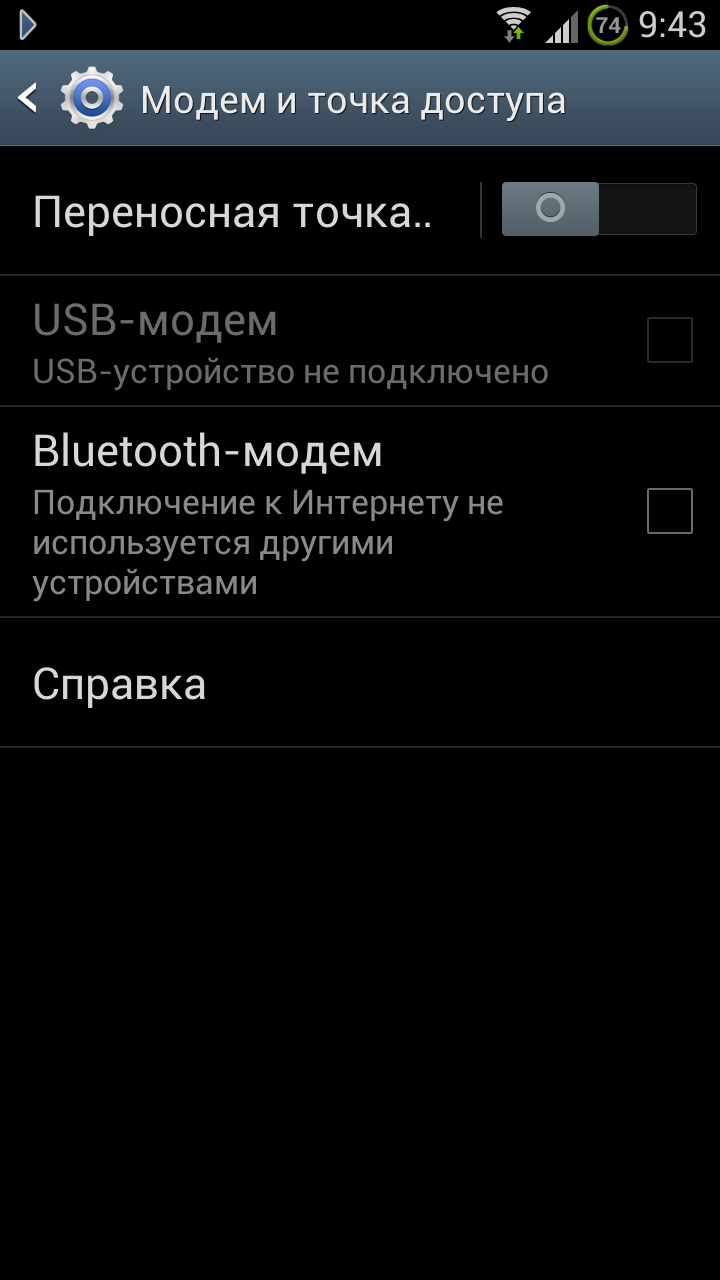Go back using the header arrow
This screenshot has height=1280, width=720.
tap(28, 98)
